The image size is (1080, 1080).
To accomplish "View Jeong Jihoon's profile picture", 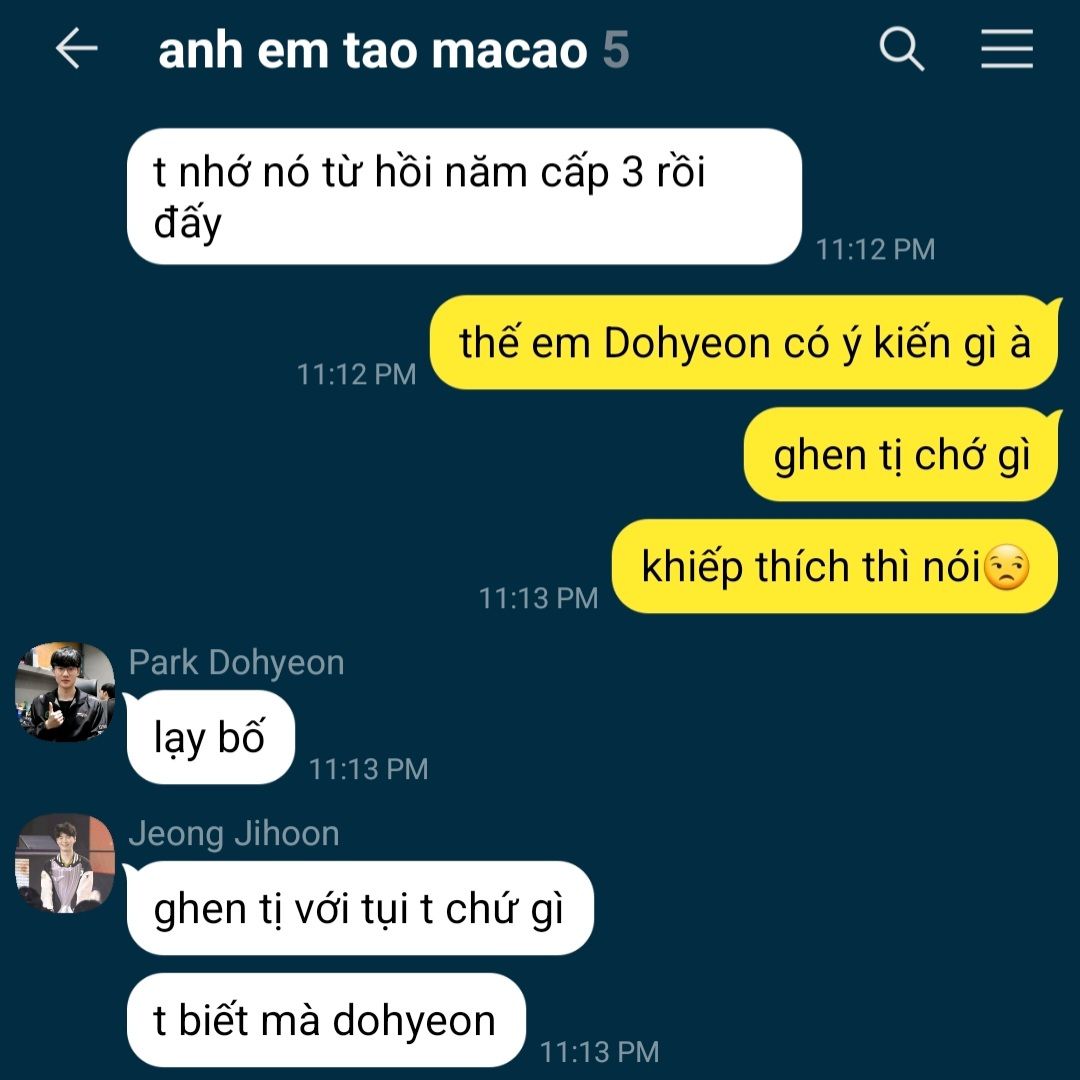I will tap(65, 863).
